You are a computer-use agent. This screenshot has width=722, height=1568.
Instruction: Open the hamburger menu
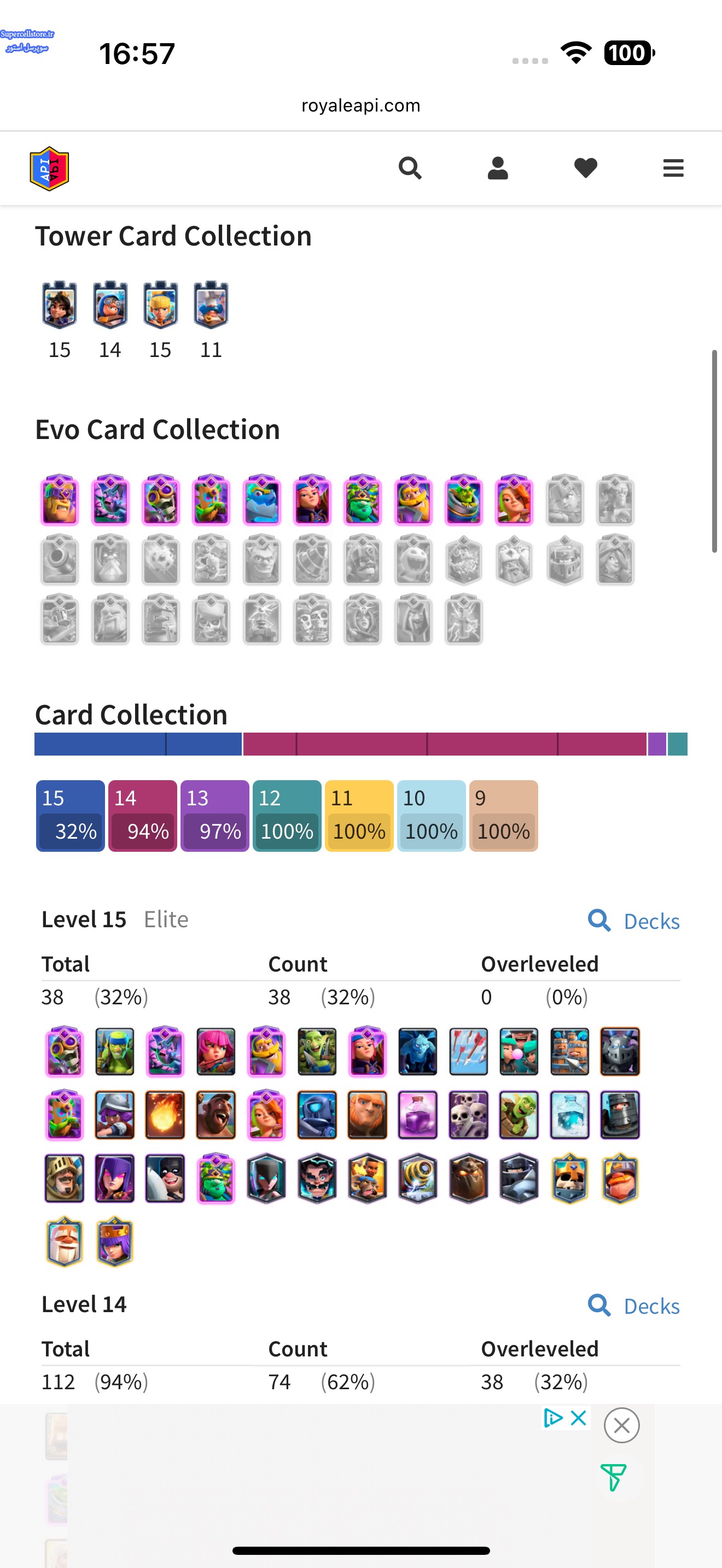(673, 168)
